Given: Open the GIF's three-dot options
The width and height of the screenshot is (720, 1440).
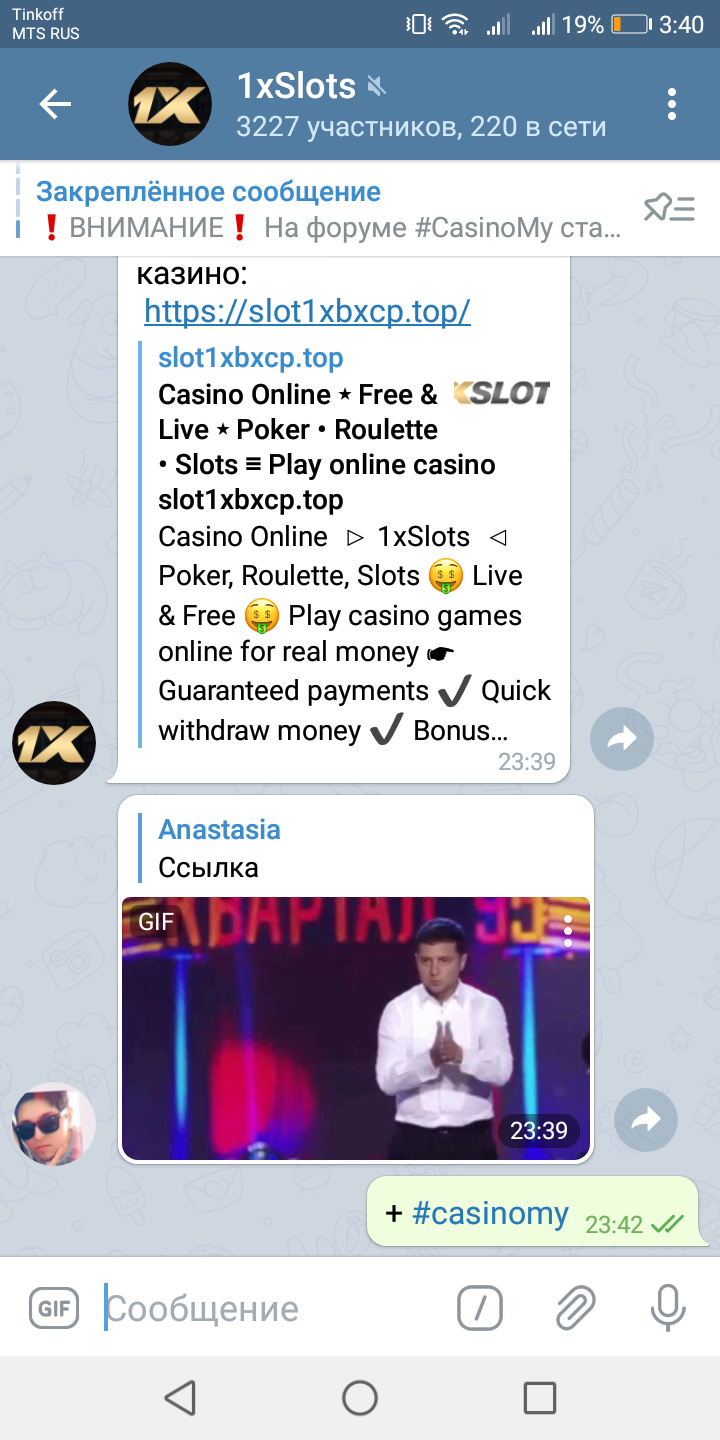Looking at the screenshot, I should [568, 931].
